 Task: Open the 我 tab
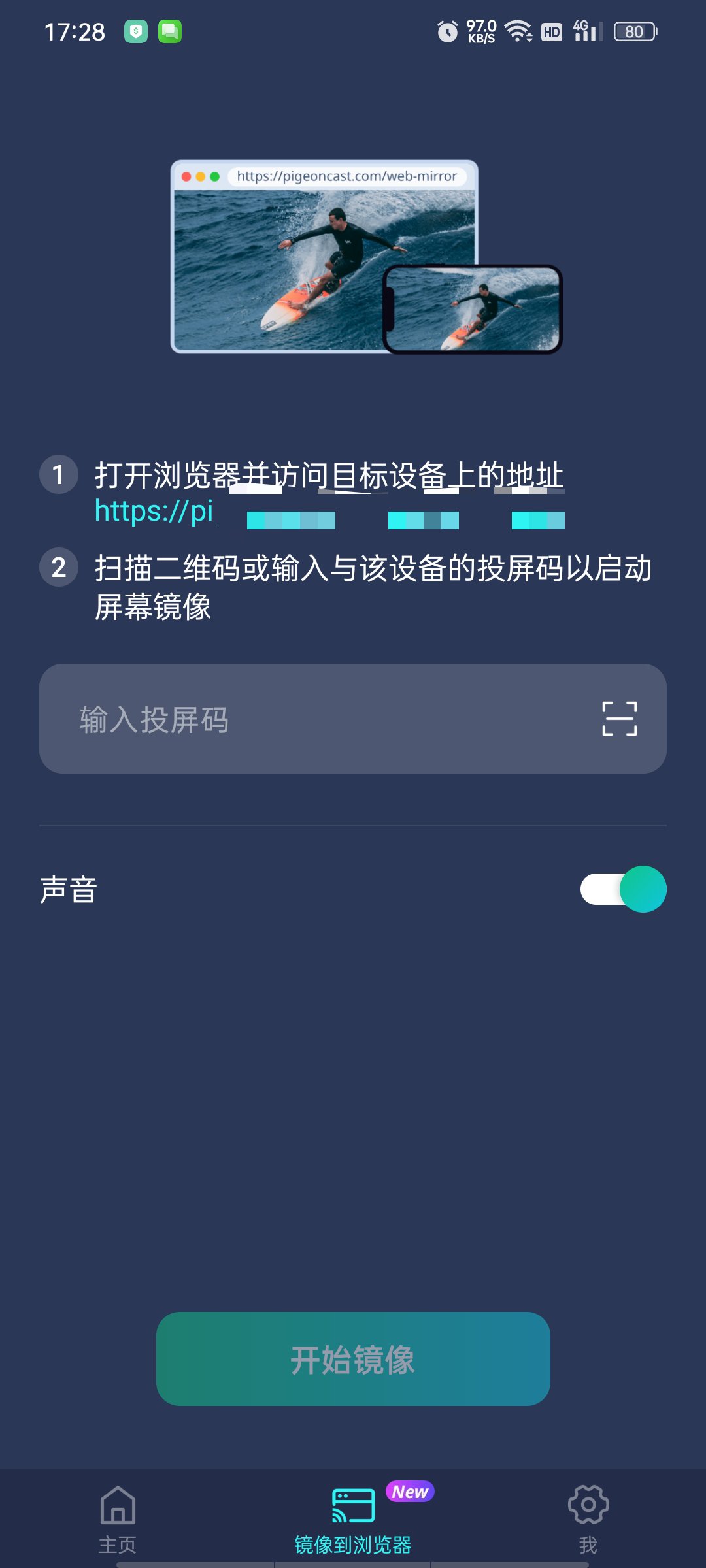point(588,1520)
